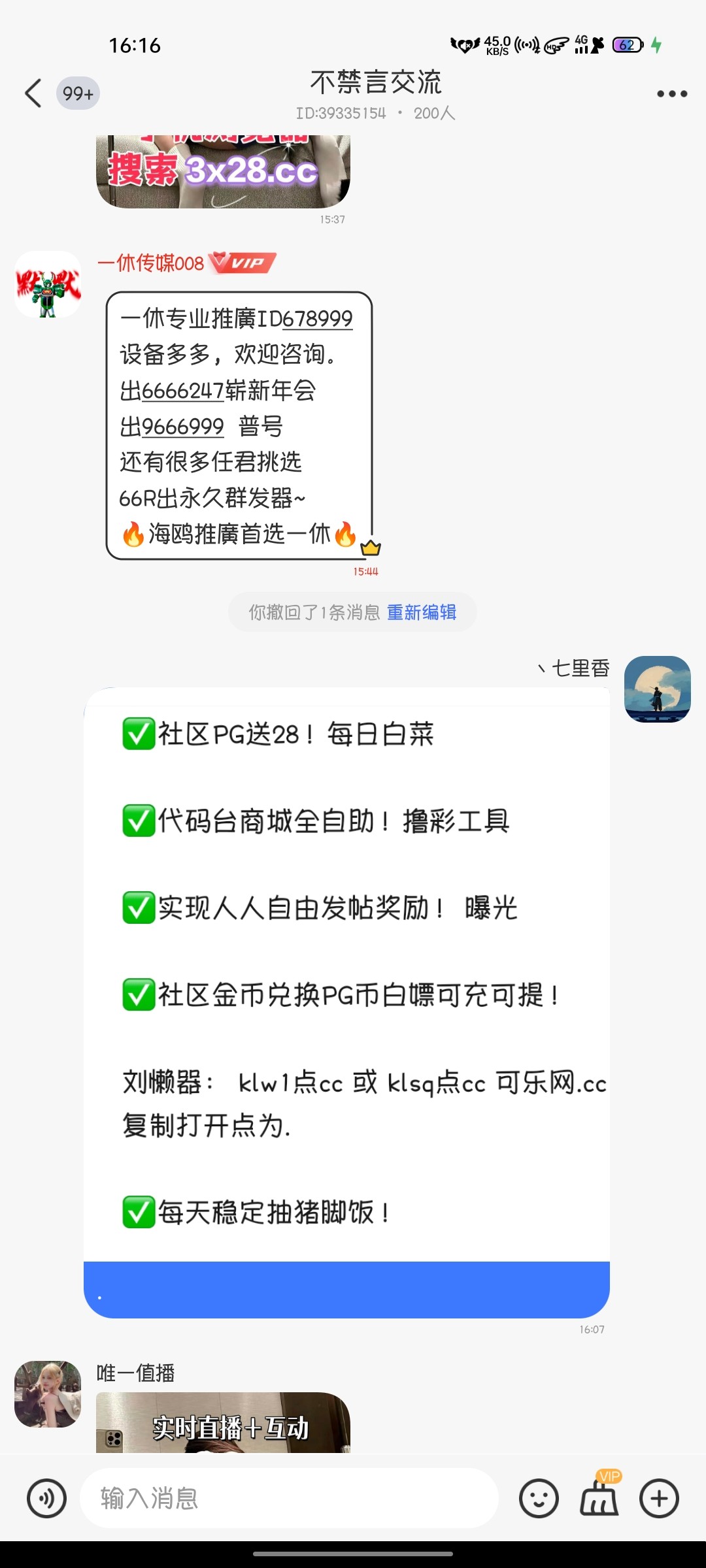Open 唯一值播's profile avatar
The width and height of the screenshot is (706, 1568).
coord(48,1394)
